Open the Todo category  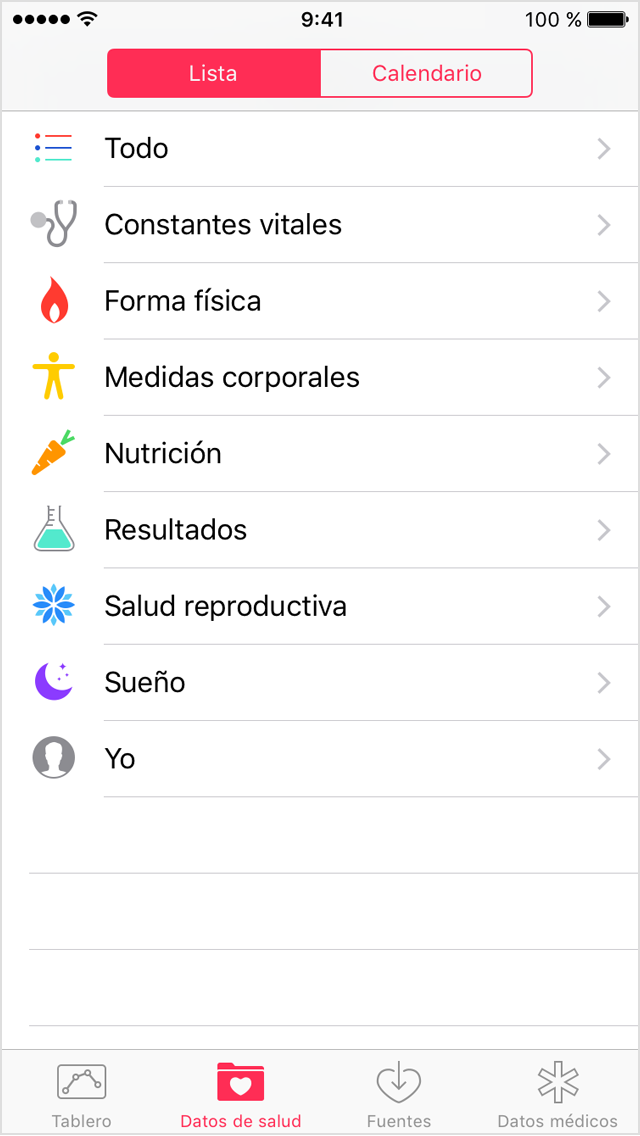click(x=320, y=149)
